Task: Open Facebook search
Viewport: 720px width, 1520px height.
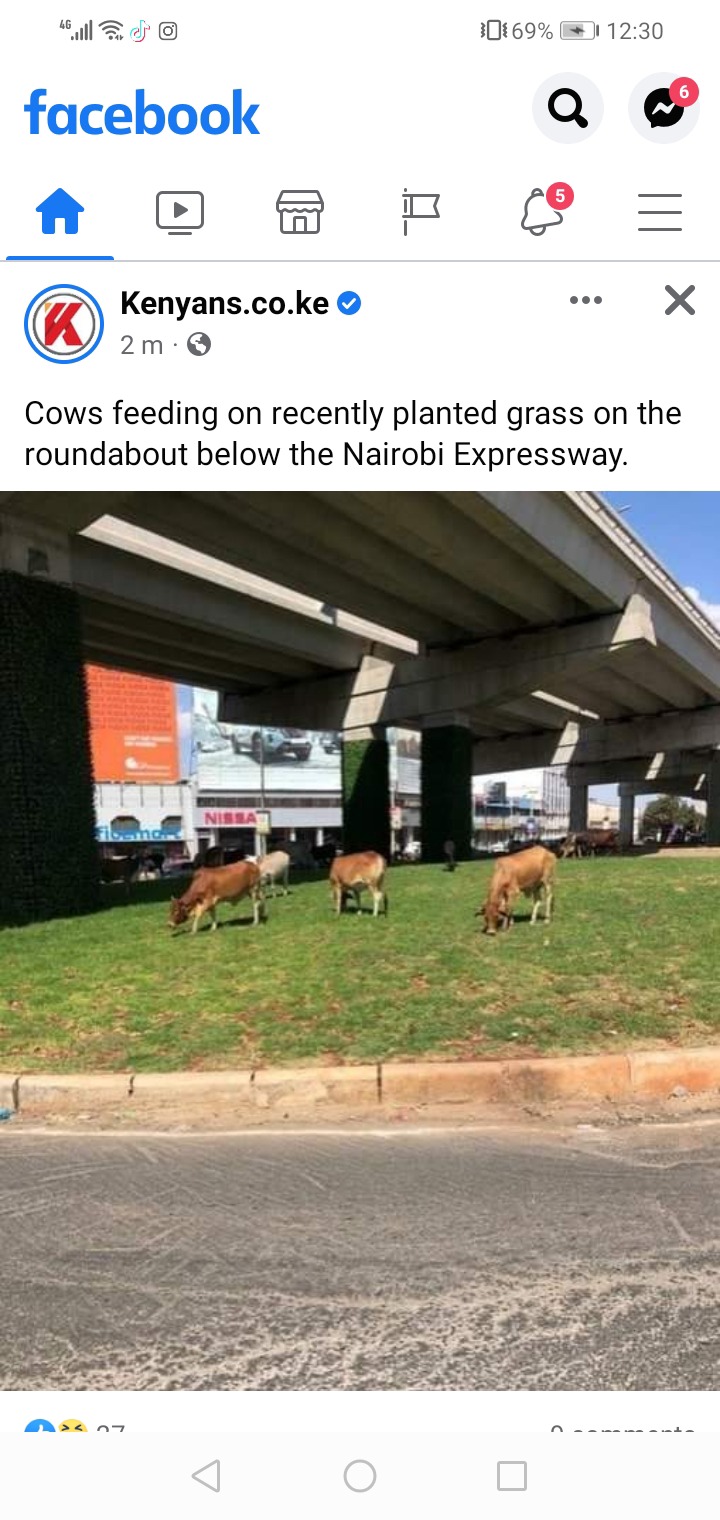Action: click(x=567, y=108)
